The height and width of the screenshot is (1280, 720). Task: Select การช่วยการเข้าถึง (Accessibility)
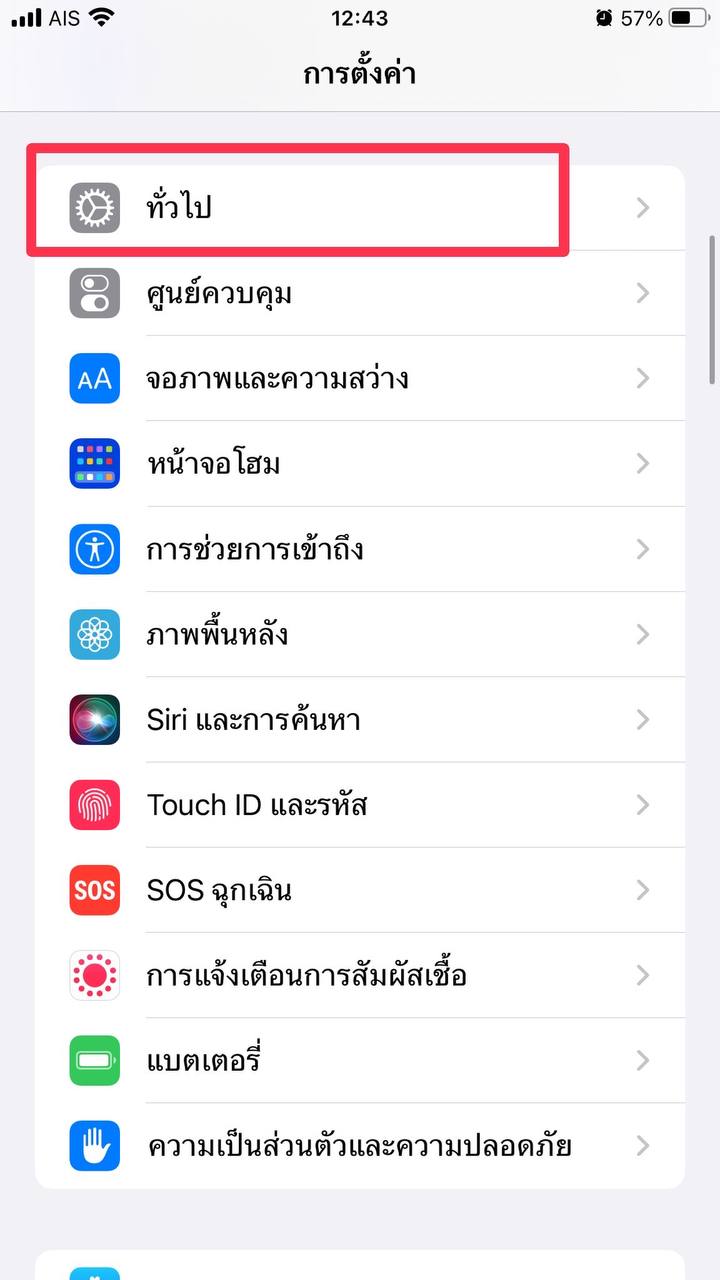tap(360, 549)
